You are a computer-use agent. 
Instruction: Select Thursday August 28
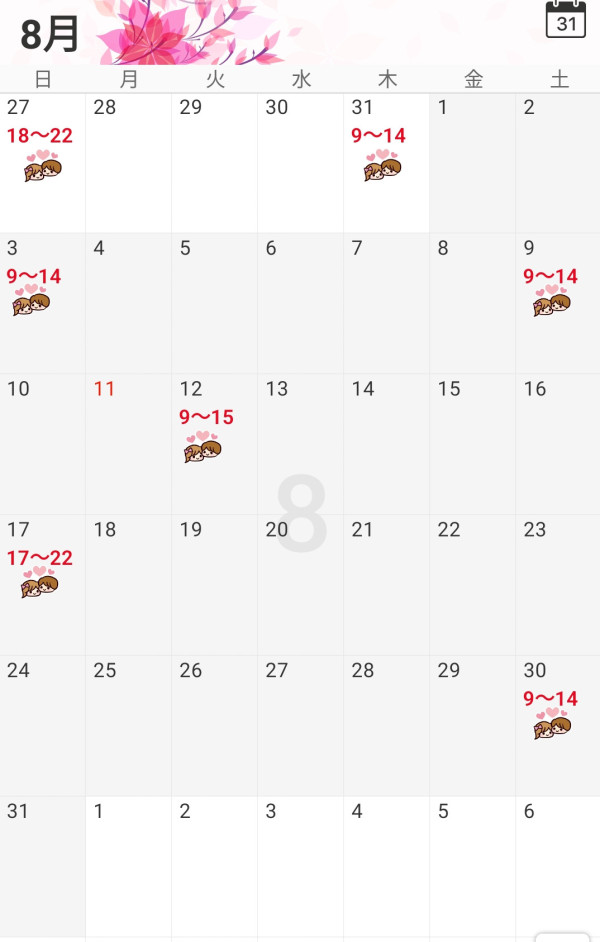point(386,725)
